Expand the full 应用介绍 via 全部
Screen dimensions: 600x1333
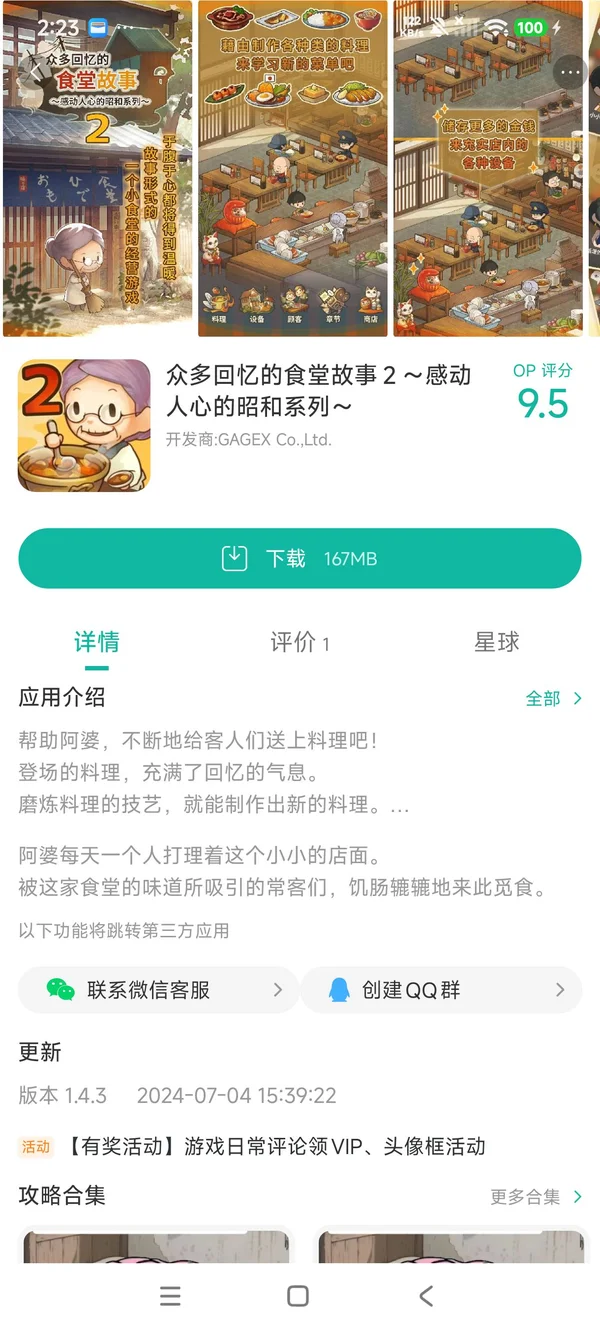pyautogui.click(x=553, y=698)
